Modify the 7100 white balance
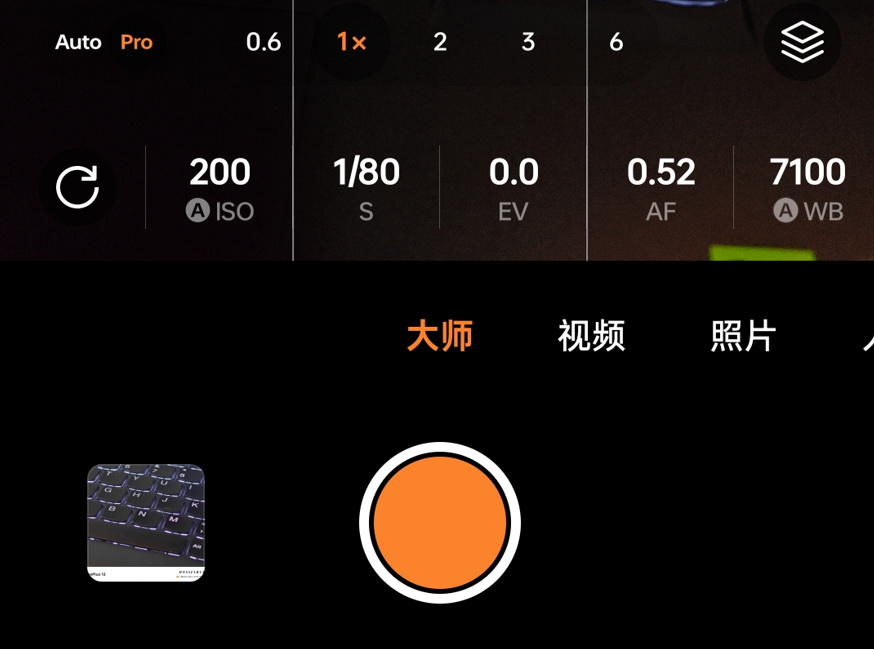Image resolution: width=874 pixels, height=649 pixels. click(x=807, y=187)
